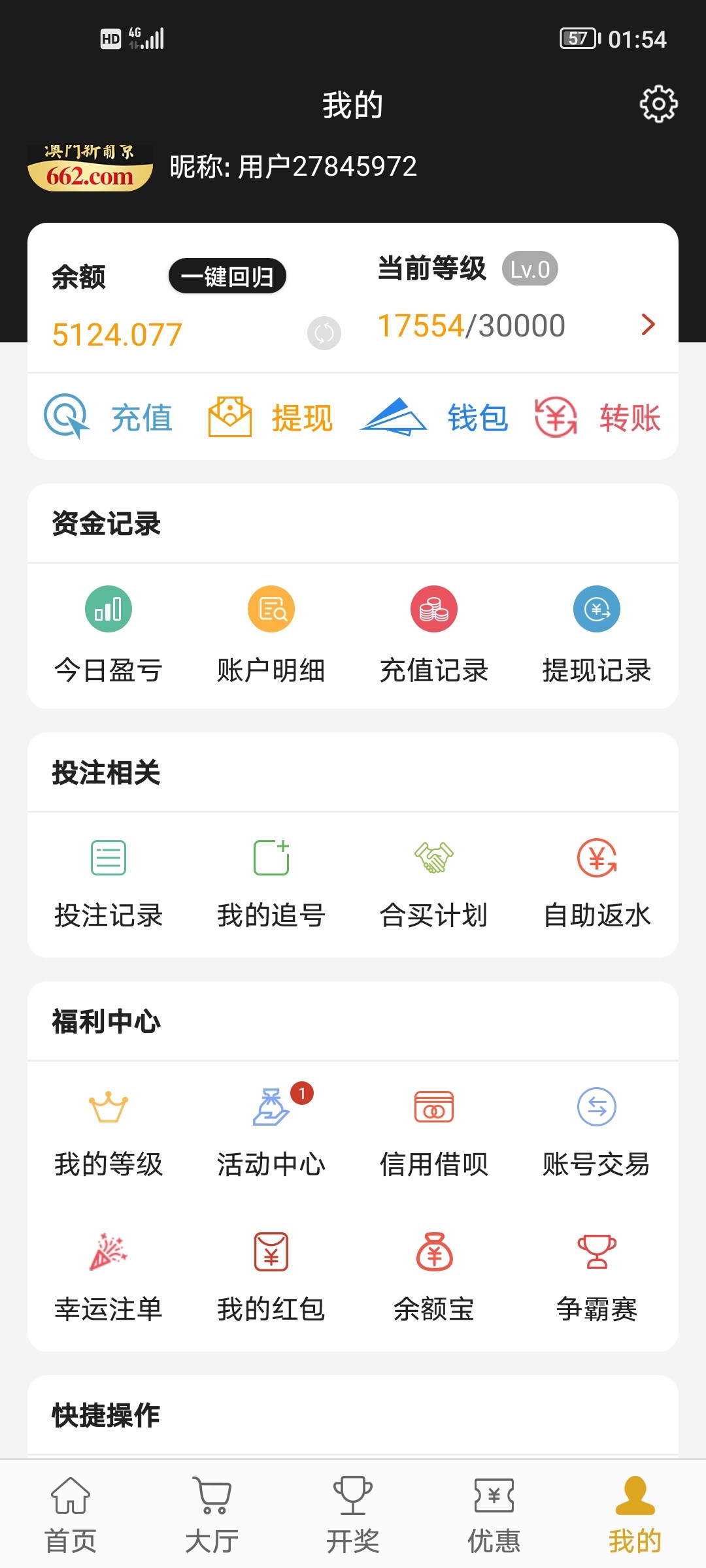706x1568 pixels.
Task: Open 我的追号 chase number list
Action: point(271,882)
